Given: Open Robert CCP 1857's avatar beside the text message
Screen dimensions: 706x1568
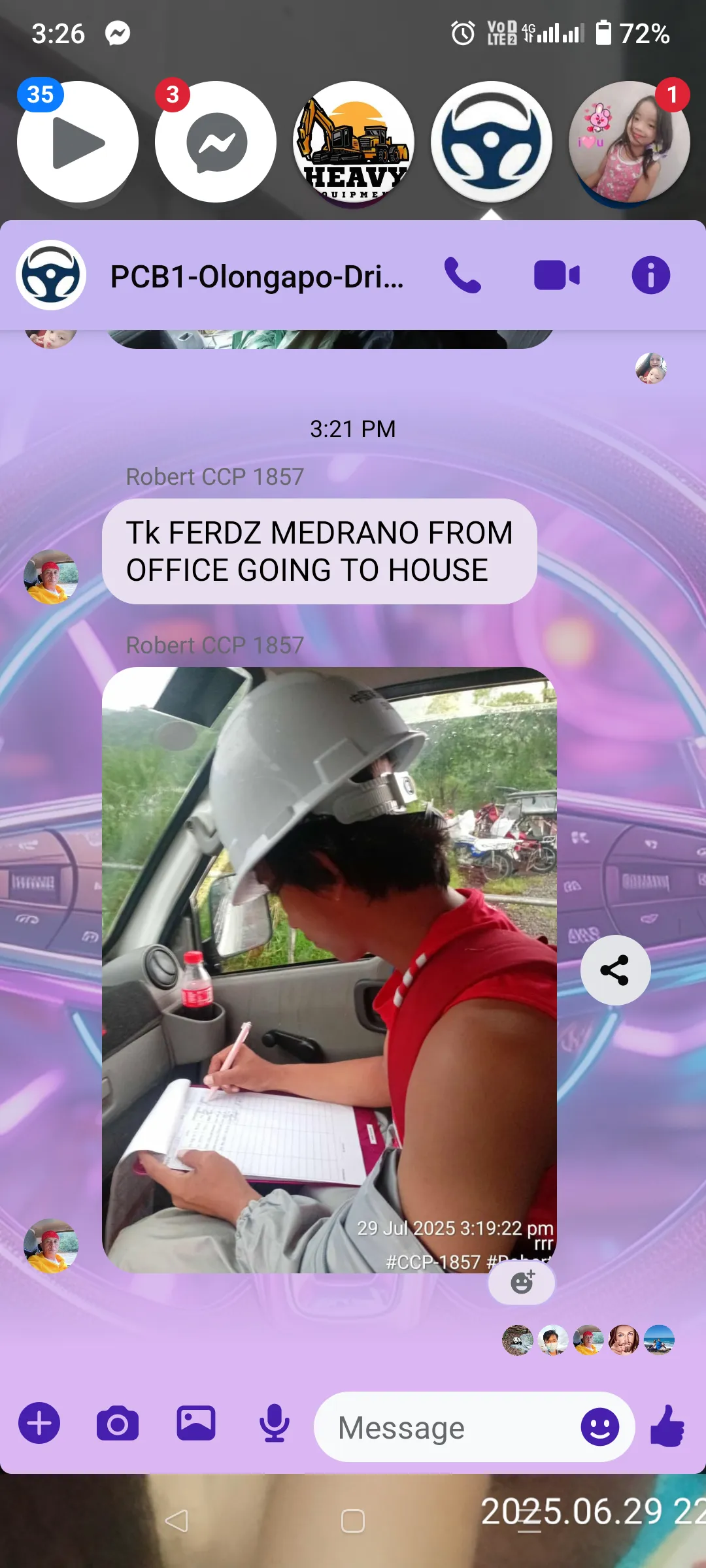Looking at the screenshot, I should click(51, 577).
